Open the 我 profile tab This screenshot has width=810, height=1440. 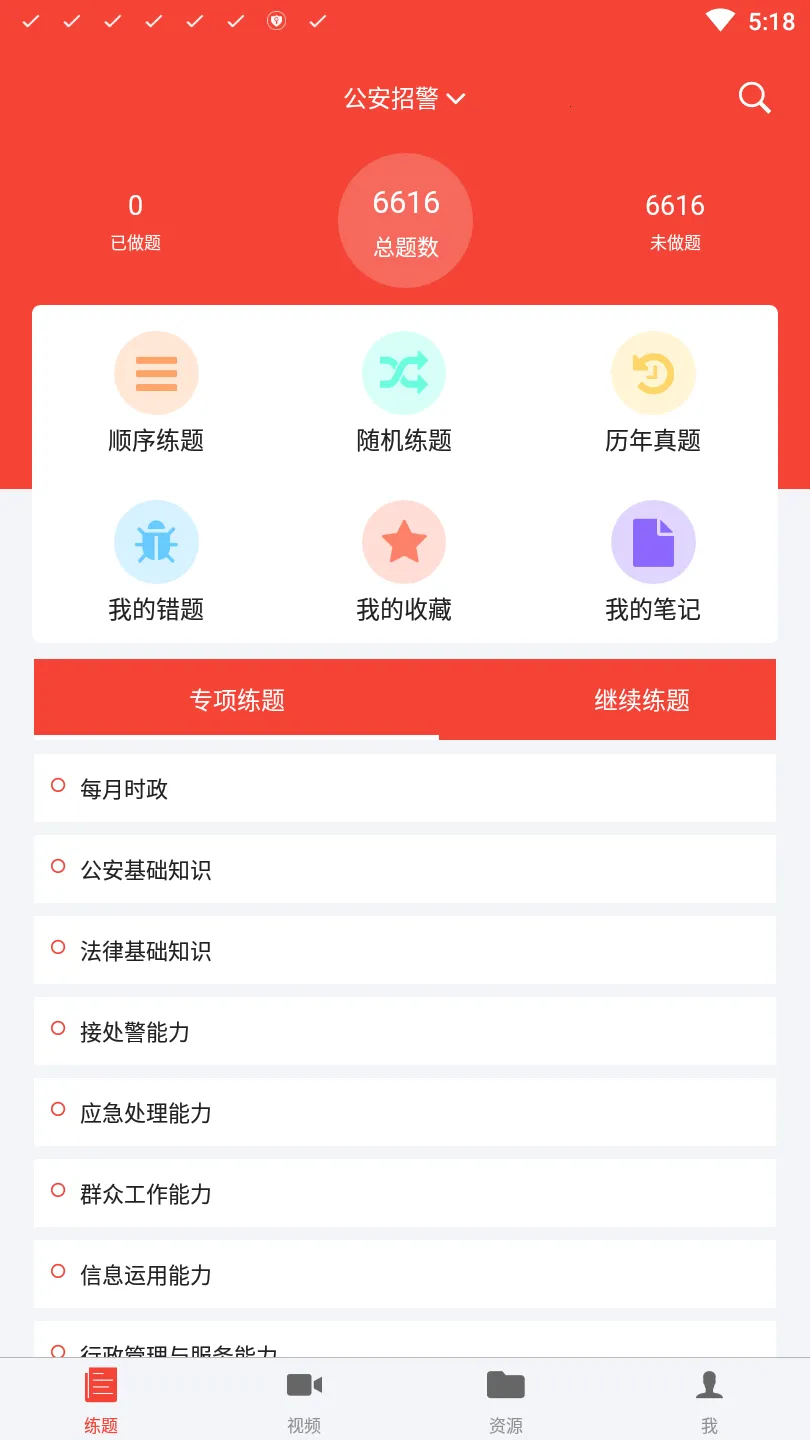coord(709,1400)
